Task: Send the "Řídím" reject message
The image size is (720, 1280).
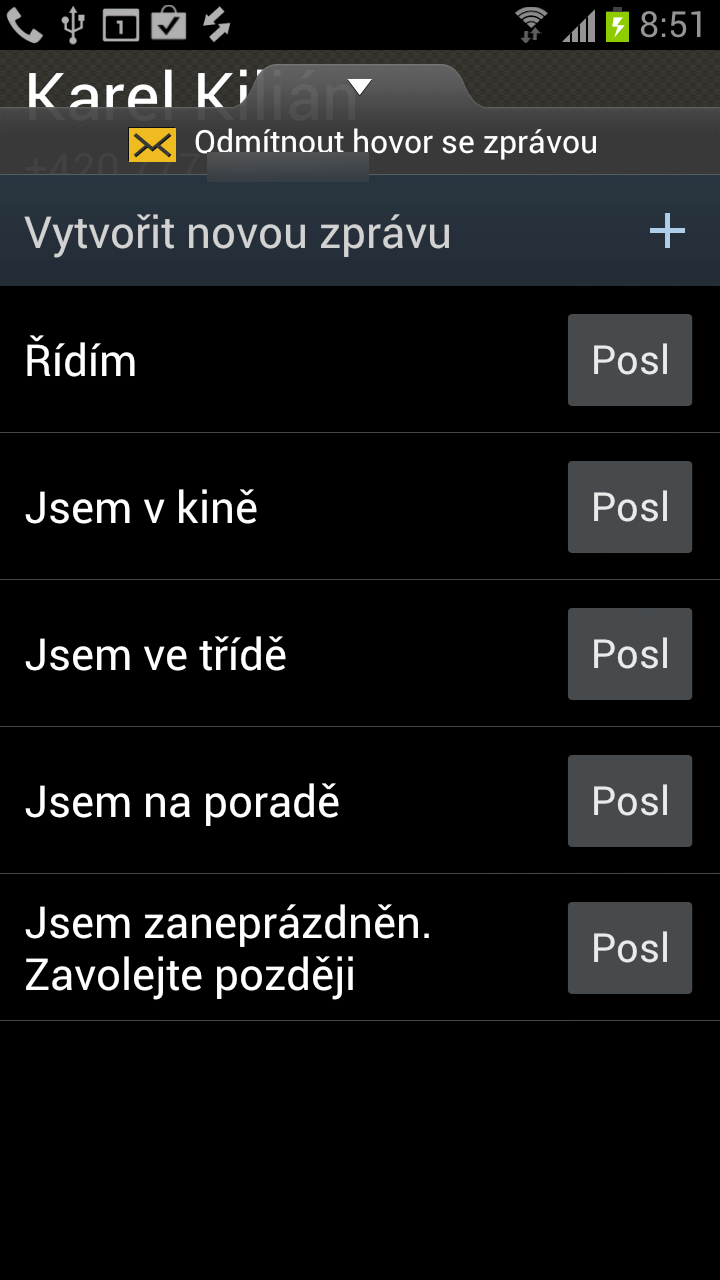Action: coord(629,360)
